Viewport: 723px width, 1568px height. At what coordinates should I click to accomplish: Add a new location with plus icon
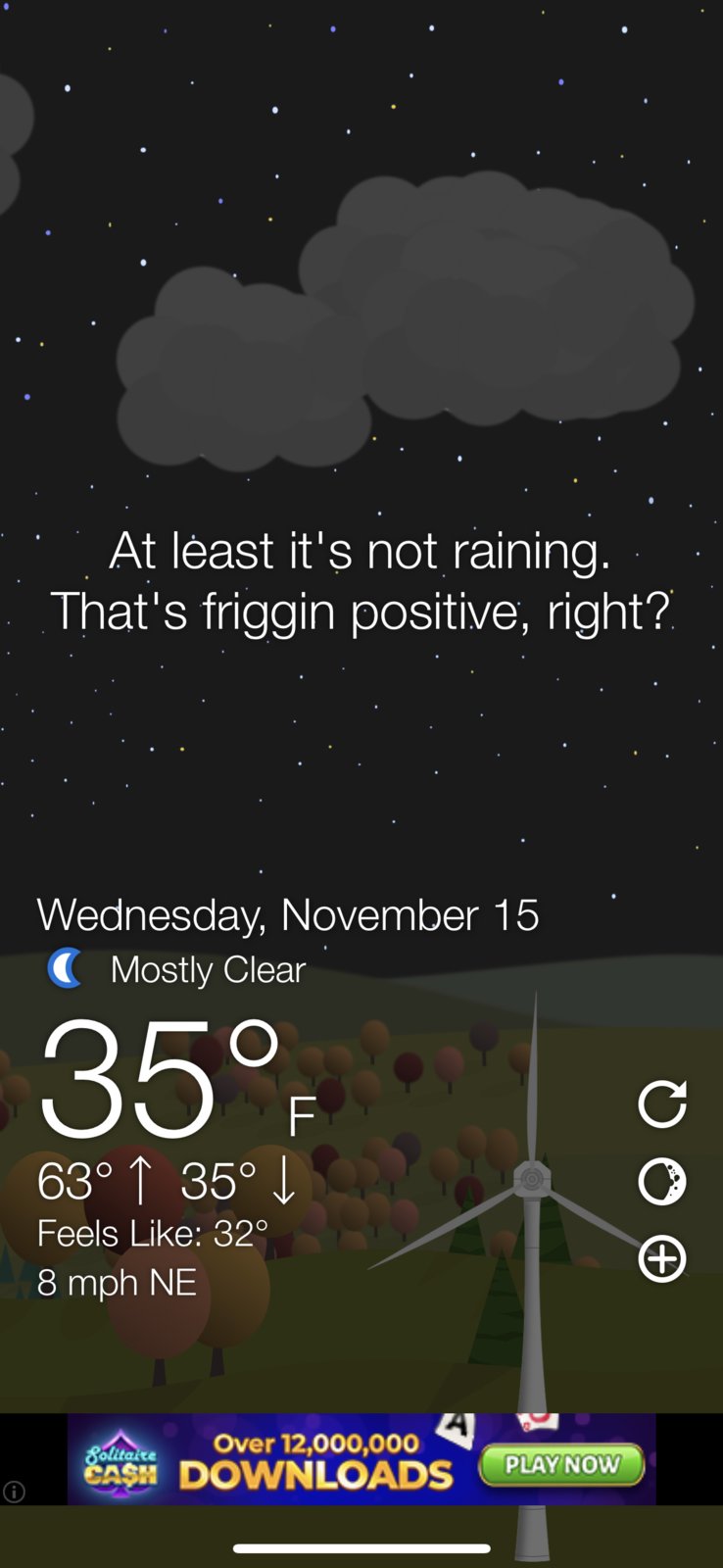(x=662, y=1258)
